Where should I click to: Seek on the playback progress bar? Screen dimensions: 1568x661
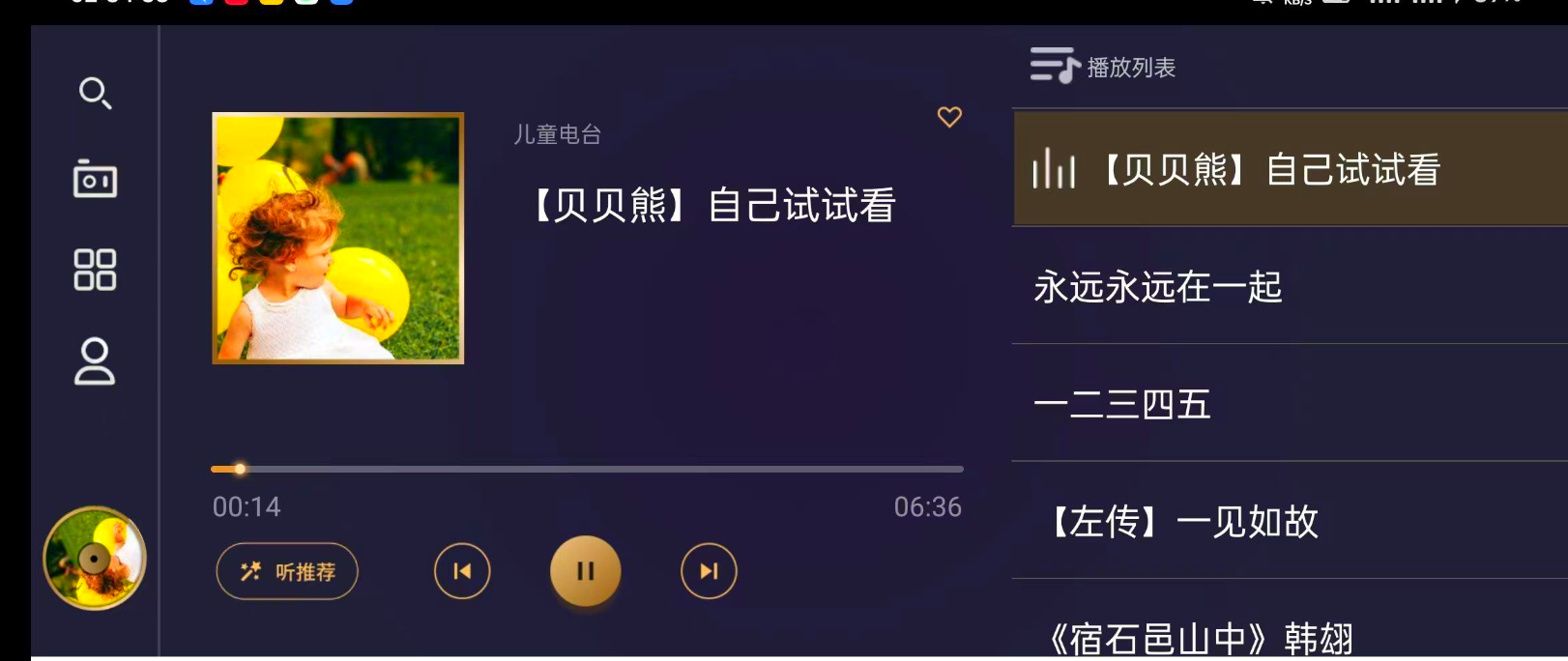[587, 469]
